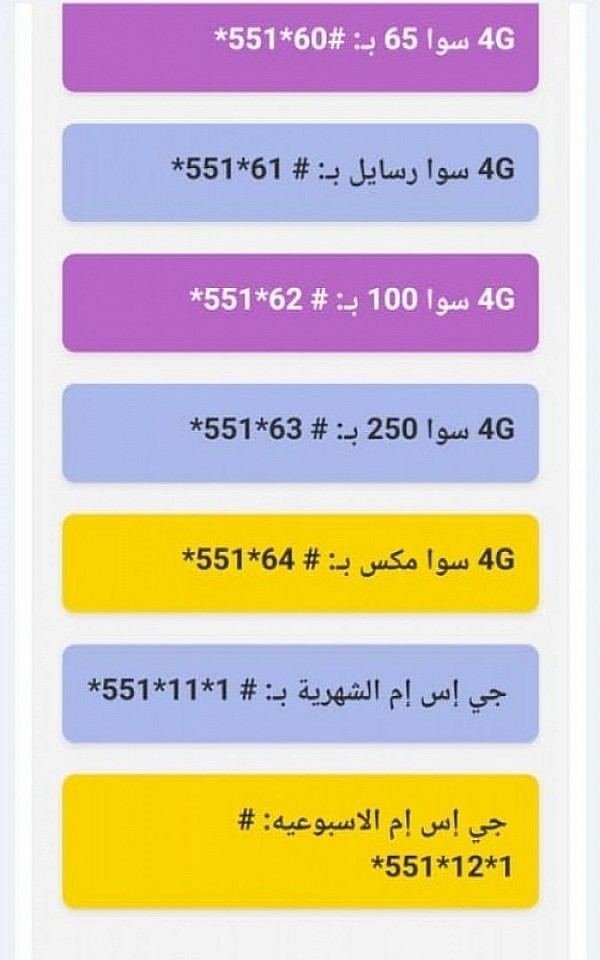Tap the 4G سوا مكس code card

coord(300,563)
